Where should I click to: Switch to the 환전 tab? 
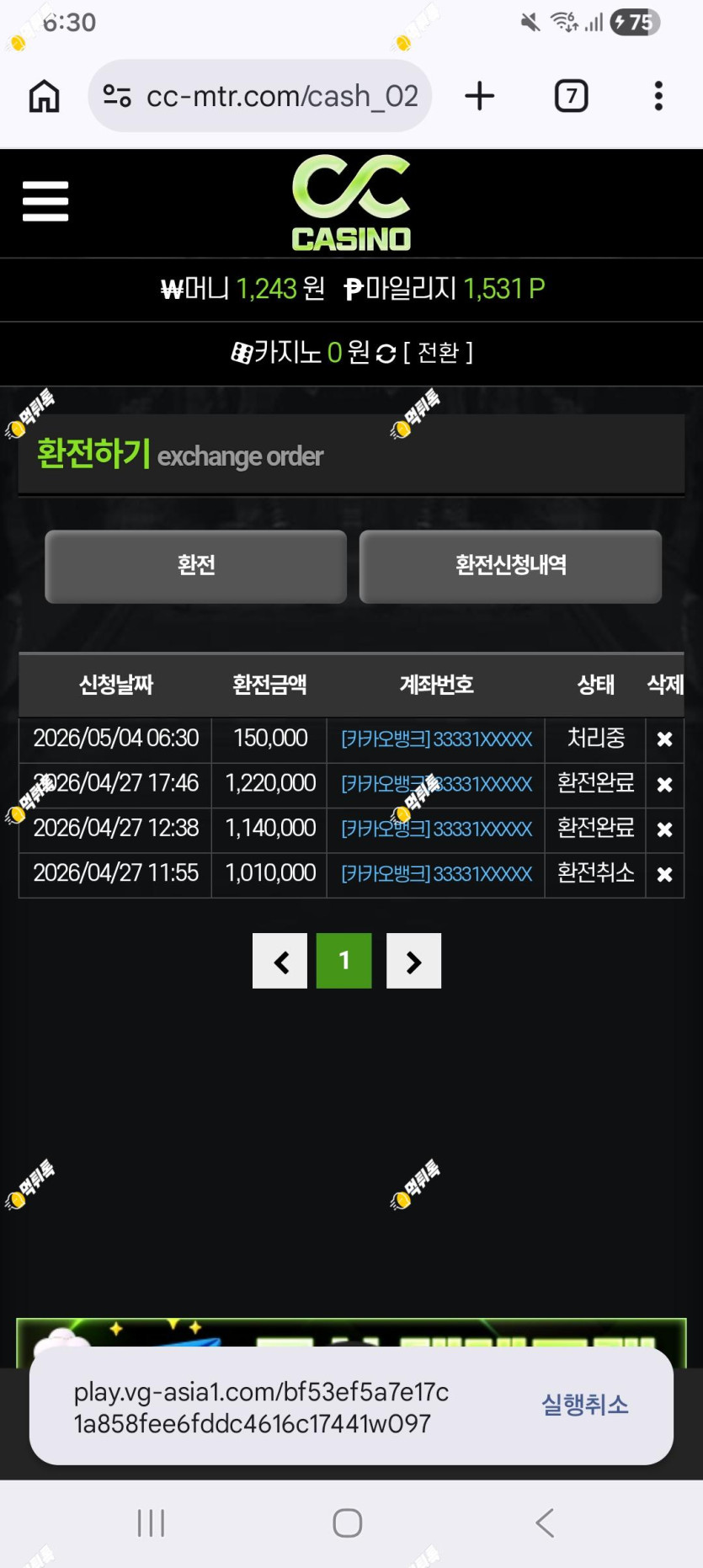tap(196, 566)
